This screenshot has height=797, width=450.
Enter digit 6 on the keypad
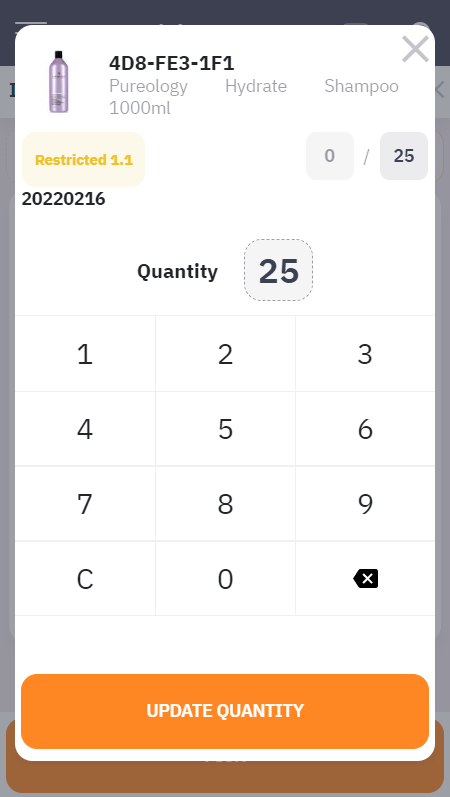click(365, 429)
